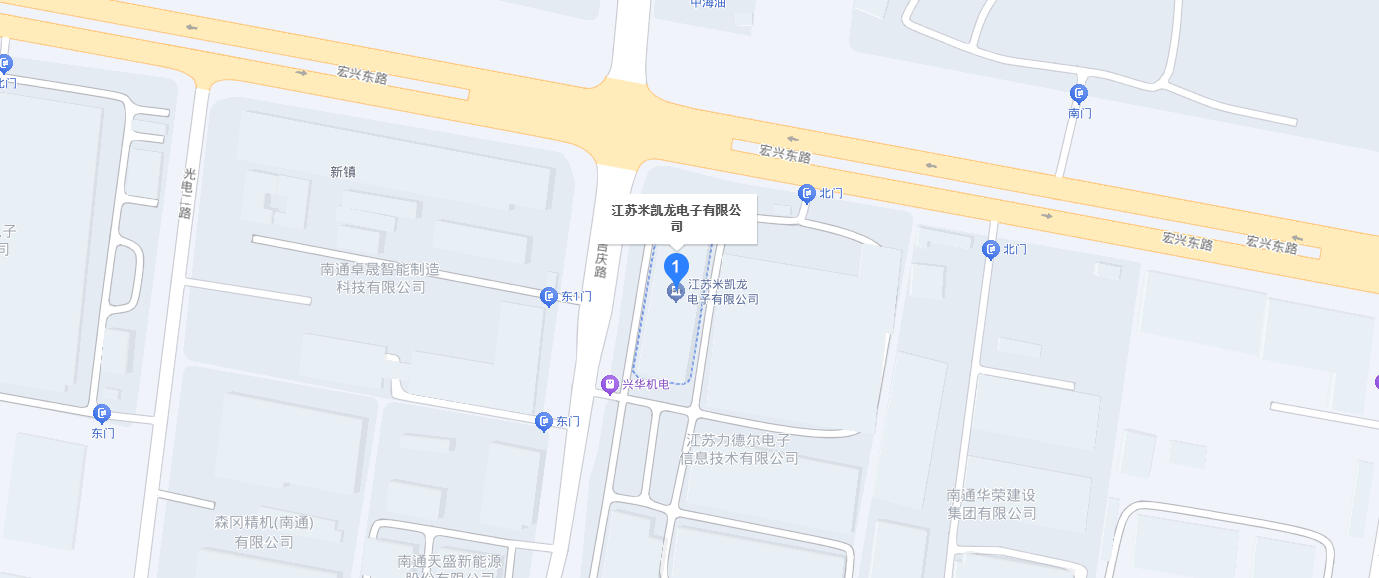Open the 东1门 gate marker

tap(548, 296)
